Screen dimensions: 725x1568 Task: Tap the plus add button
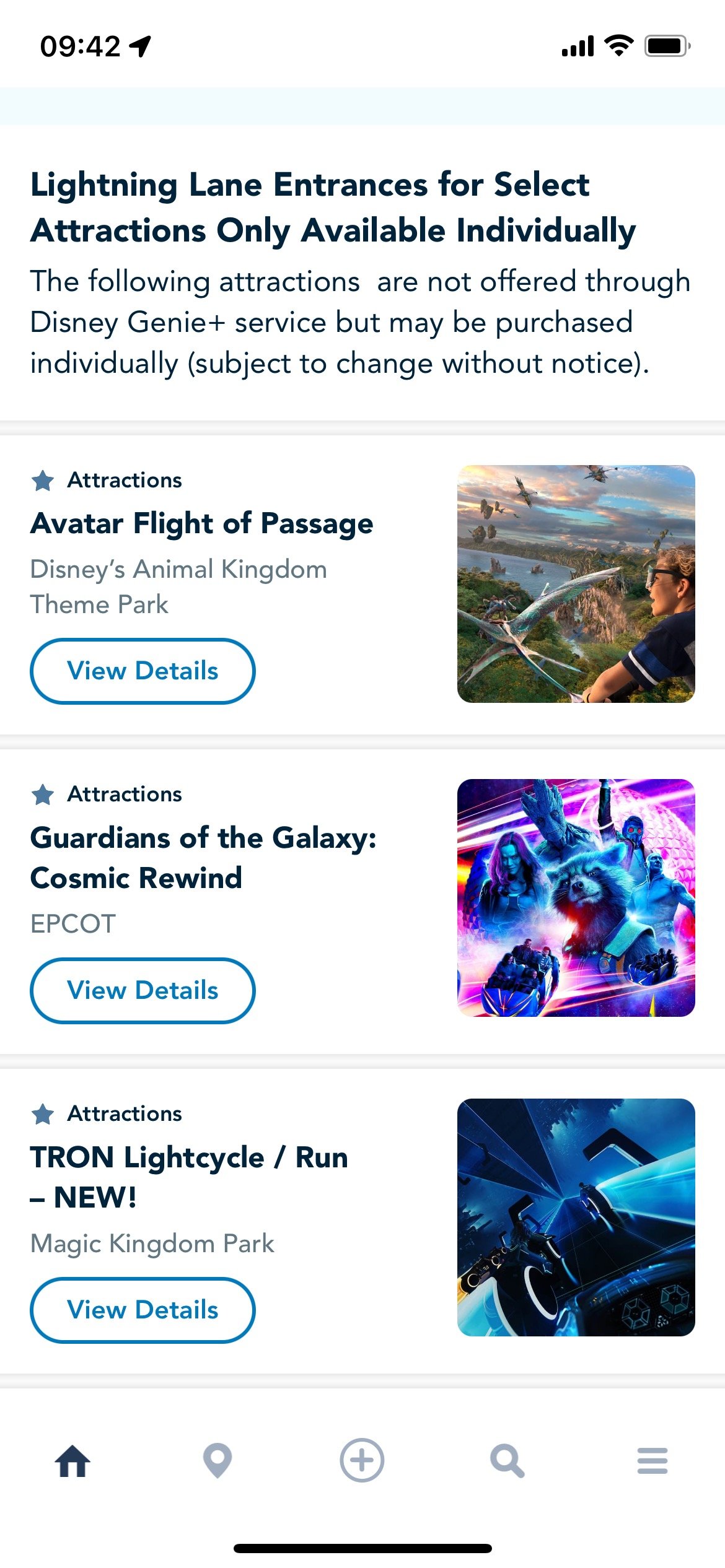(x=362, y=1460)
